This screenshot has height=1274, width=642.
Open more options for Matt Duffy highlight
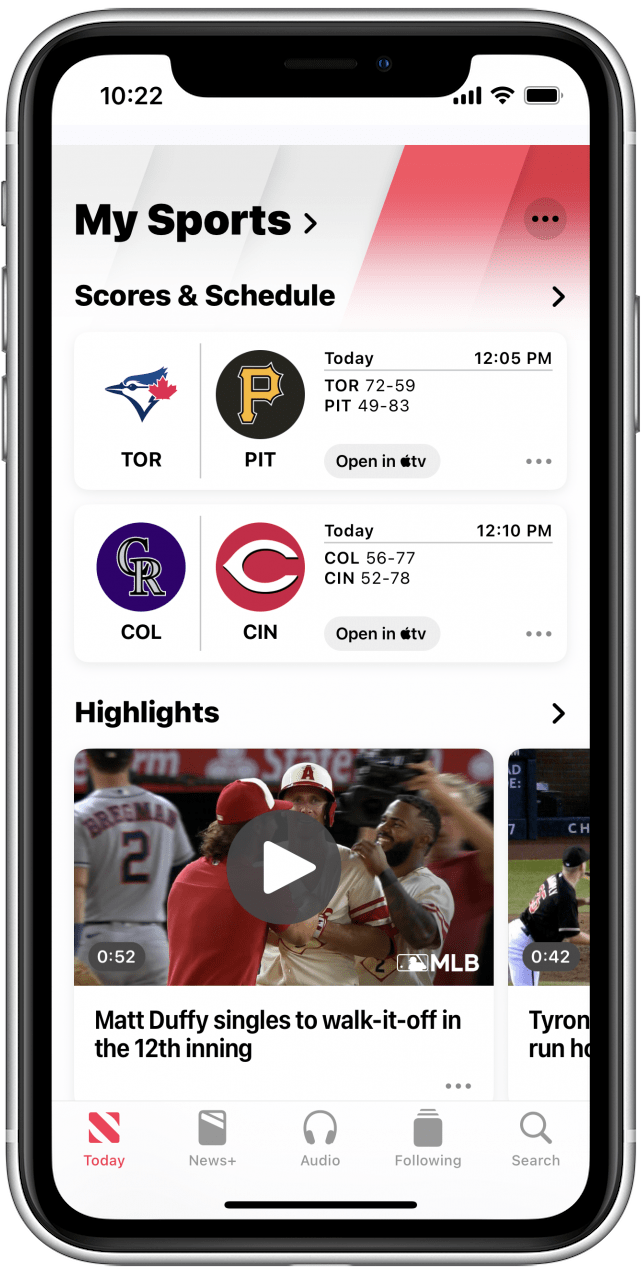[458, 1086]
